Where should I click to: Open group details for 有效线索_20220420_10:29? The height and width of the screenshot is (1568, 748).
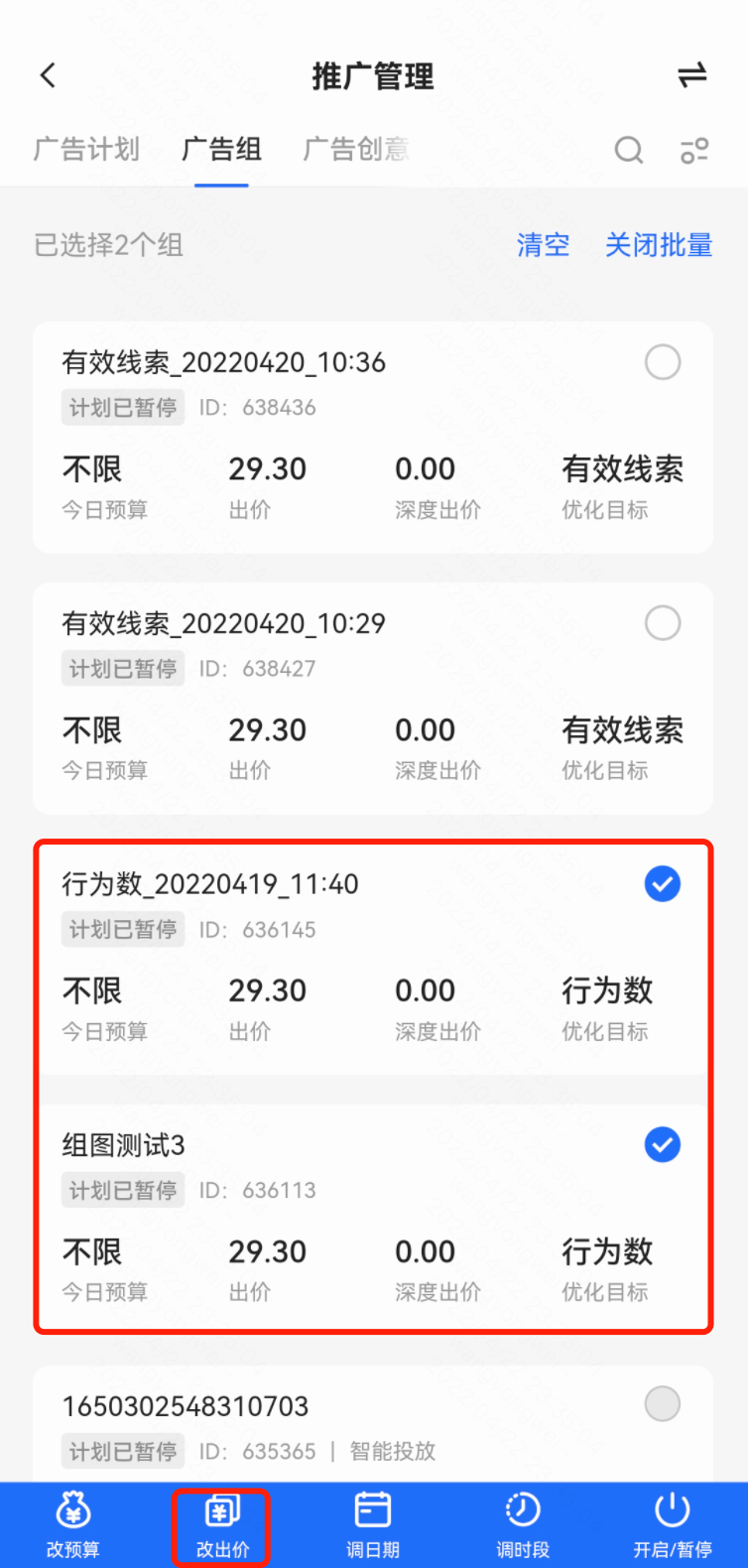point(222,623)
